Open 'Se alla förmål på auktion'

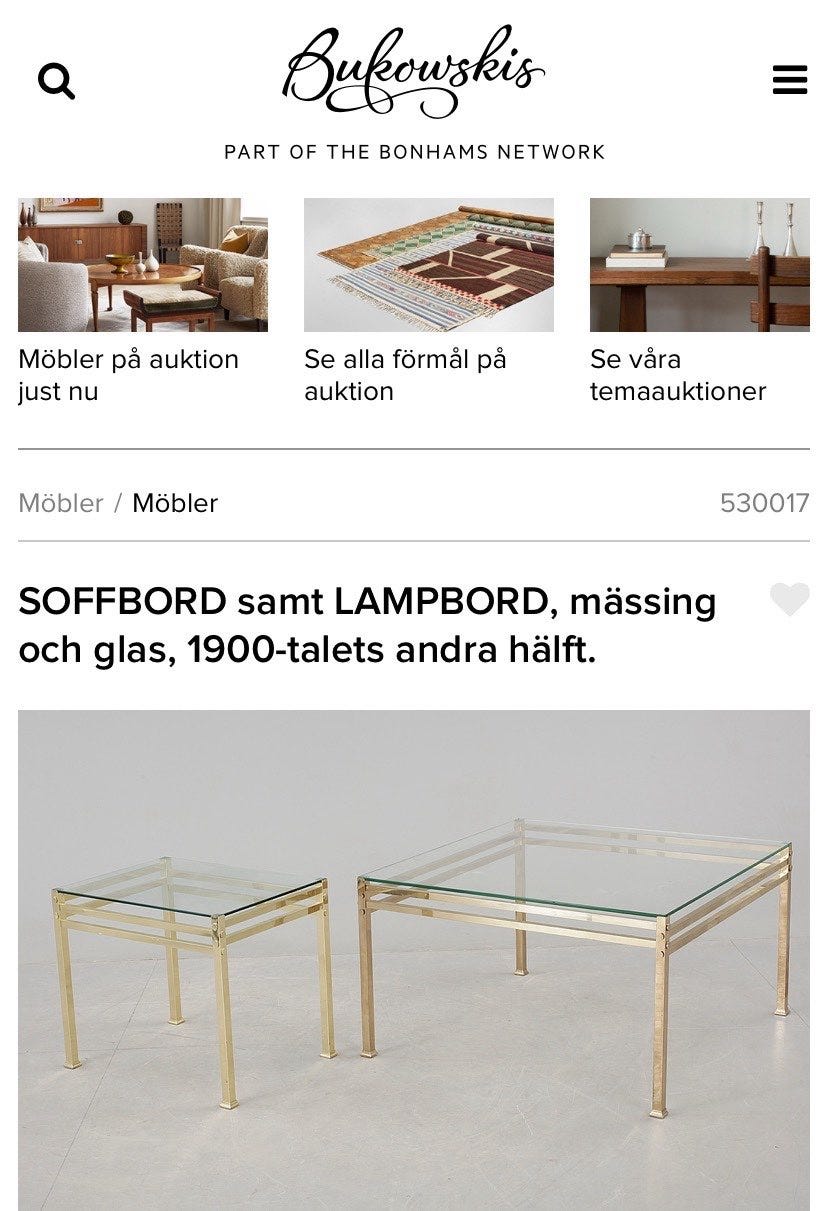(x=404, y=374)
